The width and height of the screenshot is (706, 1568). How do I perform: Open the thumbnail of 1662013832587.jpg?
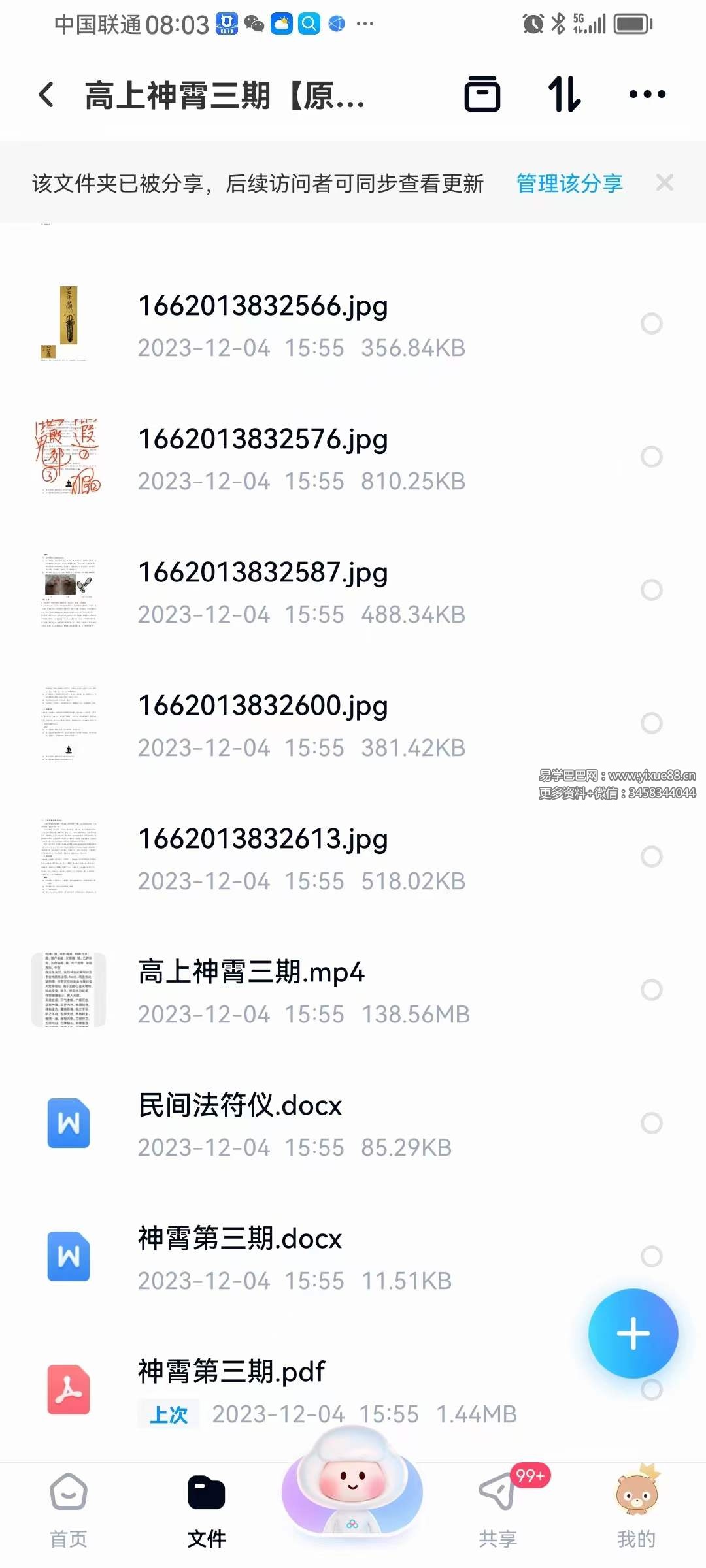pos(68,591)
